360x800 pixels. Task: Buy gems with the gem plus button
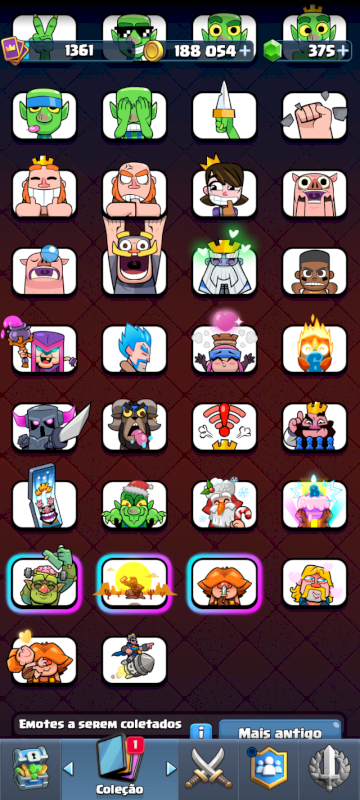(x=343, y=51)
